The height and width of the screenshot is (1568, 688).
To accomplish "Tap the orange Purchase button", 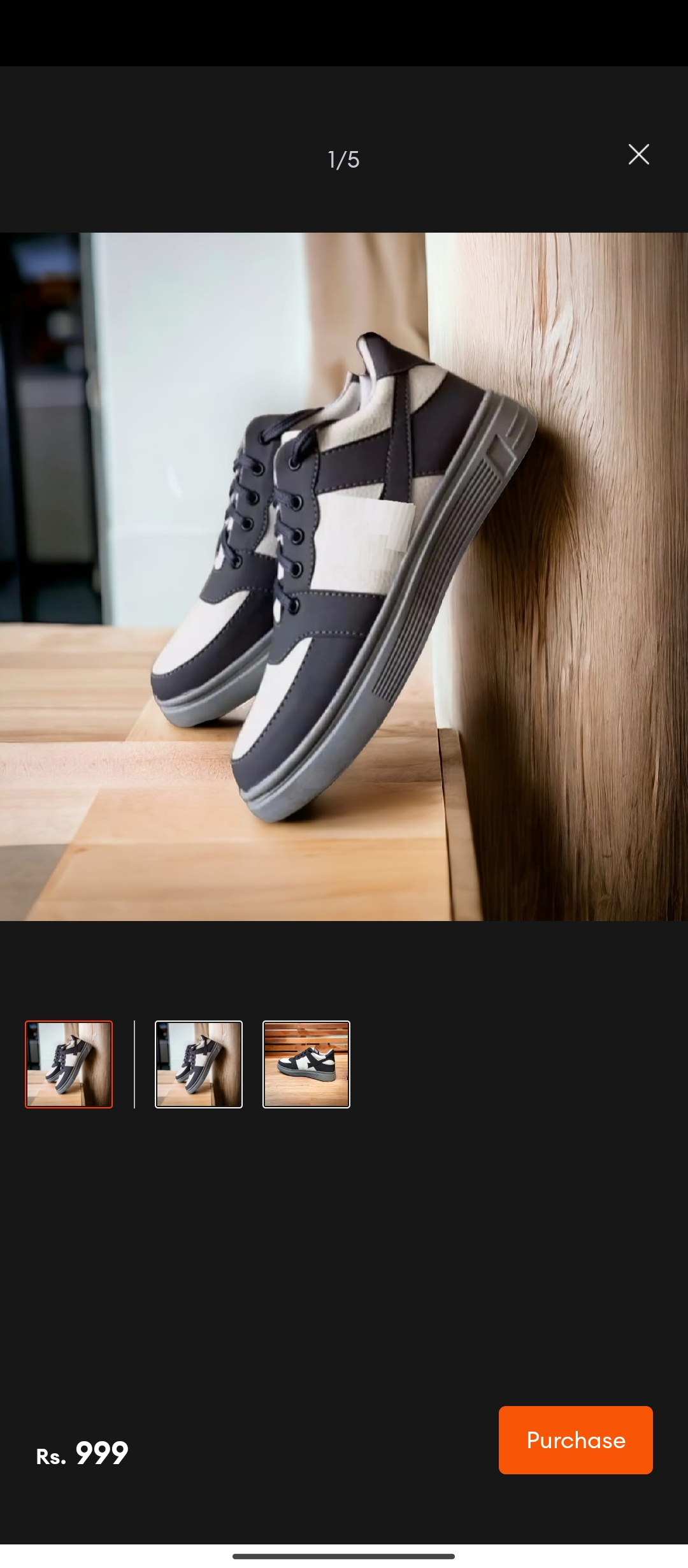I will (x=575, y=1440).
